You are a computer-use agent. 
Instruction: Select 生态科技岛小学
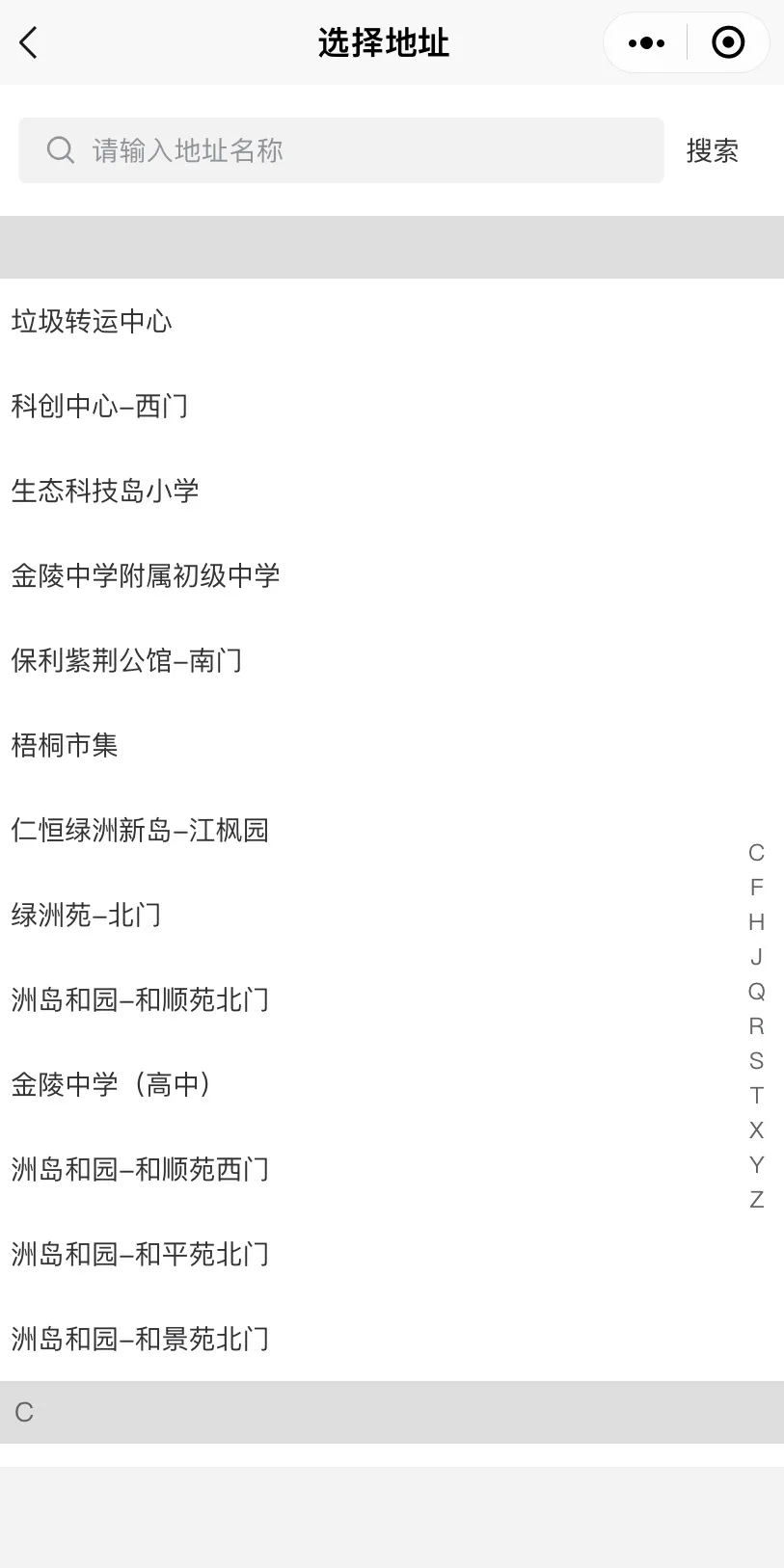tap(106, 491)
